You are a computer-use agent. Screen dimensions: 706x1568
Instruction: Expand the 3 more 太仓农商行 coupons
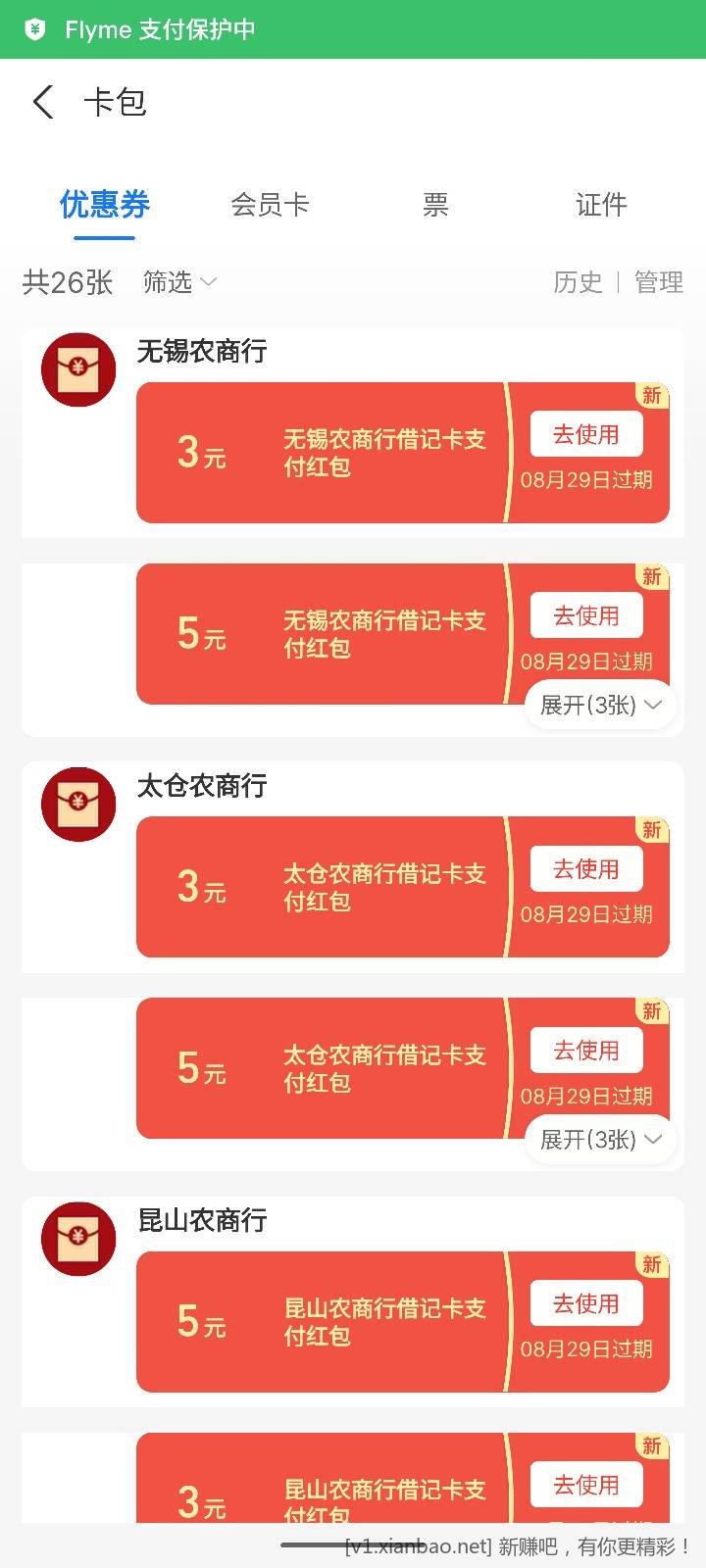[x=600, y=1139]
